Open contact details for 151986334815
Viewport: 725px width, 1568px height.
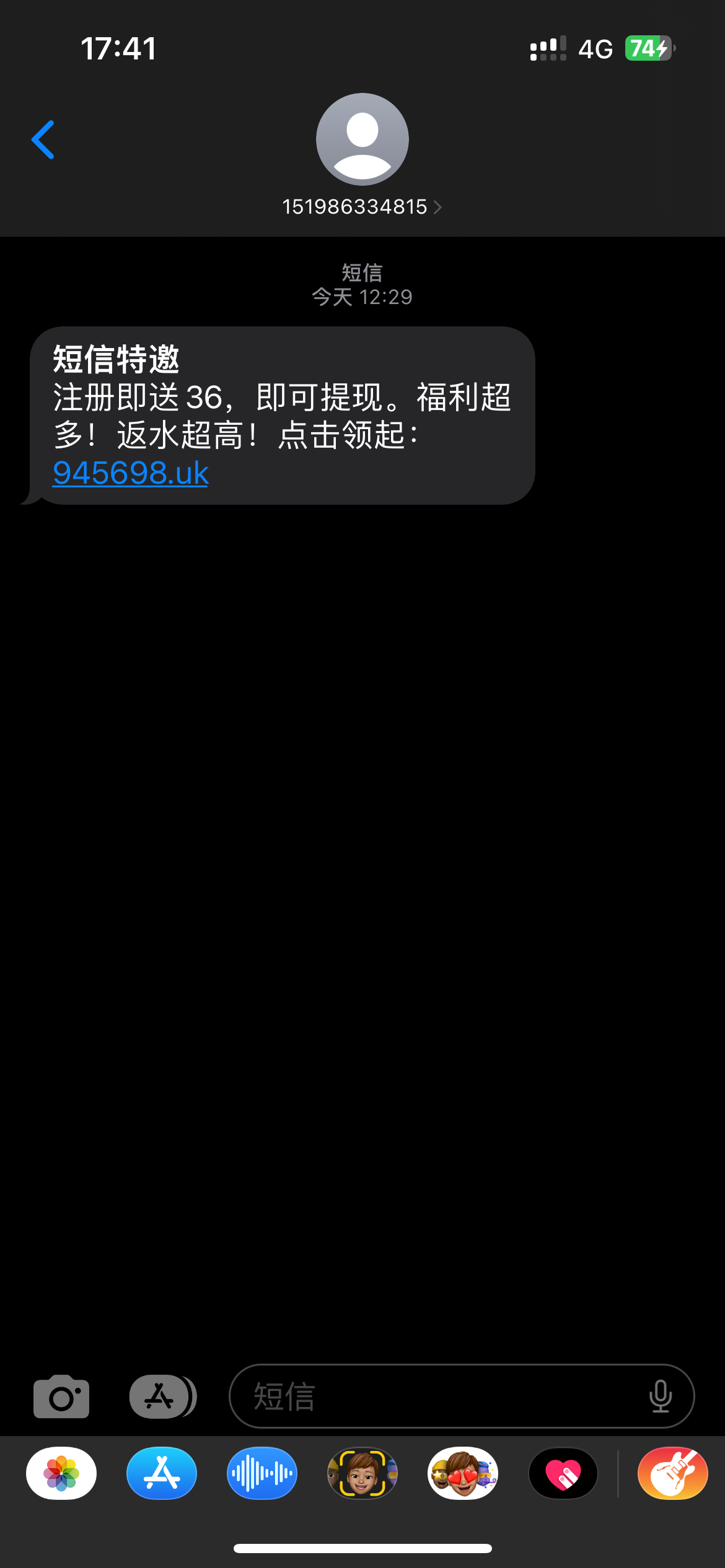point(362,207)
